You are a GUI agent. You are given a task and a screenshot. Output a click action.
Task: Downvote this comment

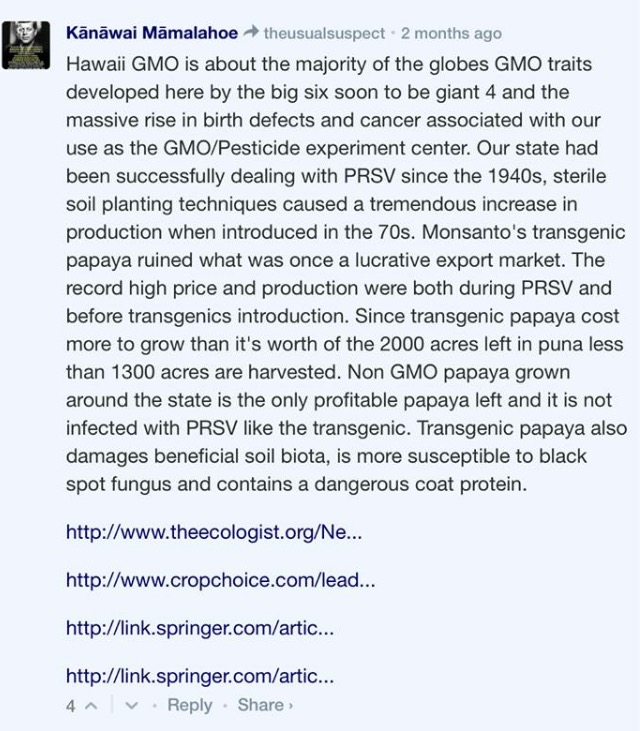[x=132, y=705]
